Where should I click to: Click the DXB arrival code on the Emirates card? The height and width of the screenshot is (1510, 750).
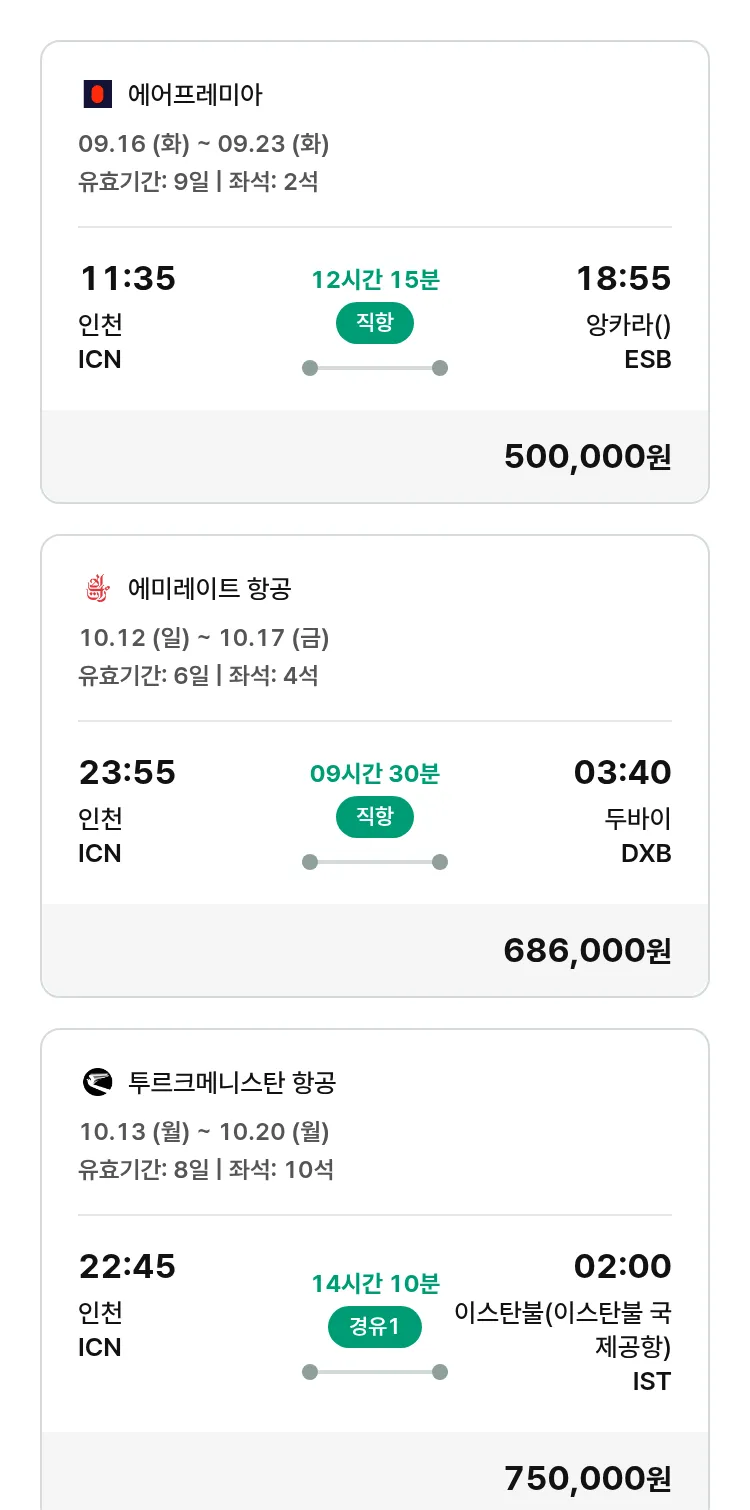point(645,854)
